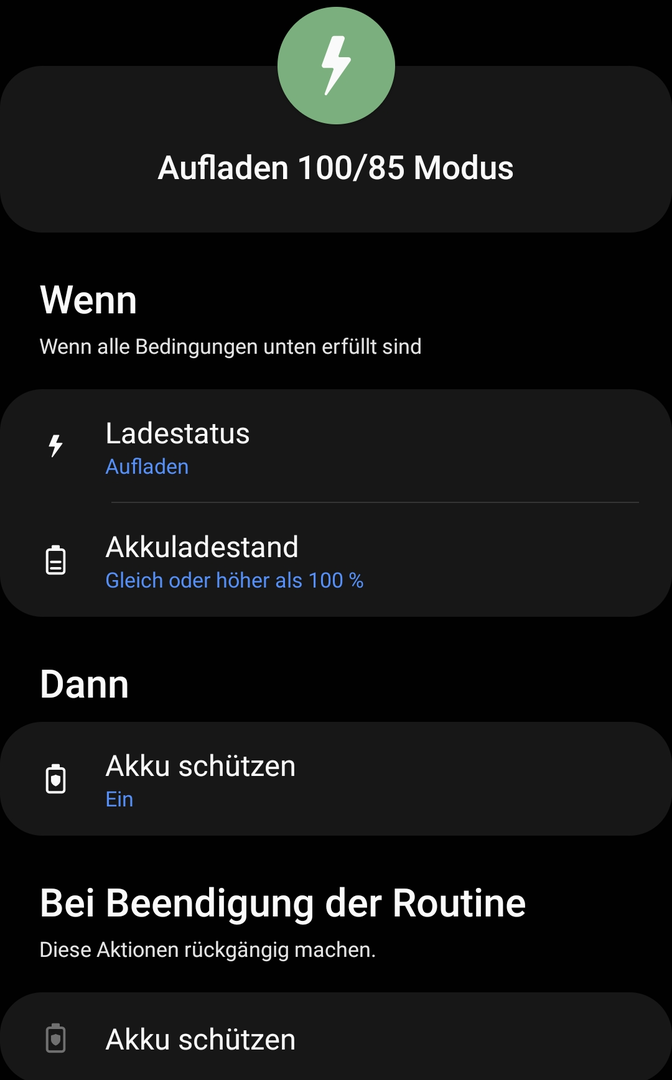Select Akku schützen under Bei Beendigung der Routine
672x1080 pixels.
point(336,1039)
